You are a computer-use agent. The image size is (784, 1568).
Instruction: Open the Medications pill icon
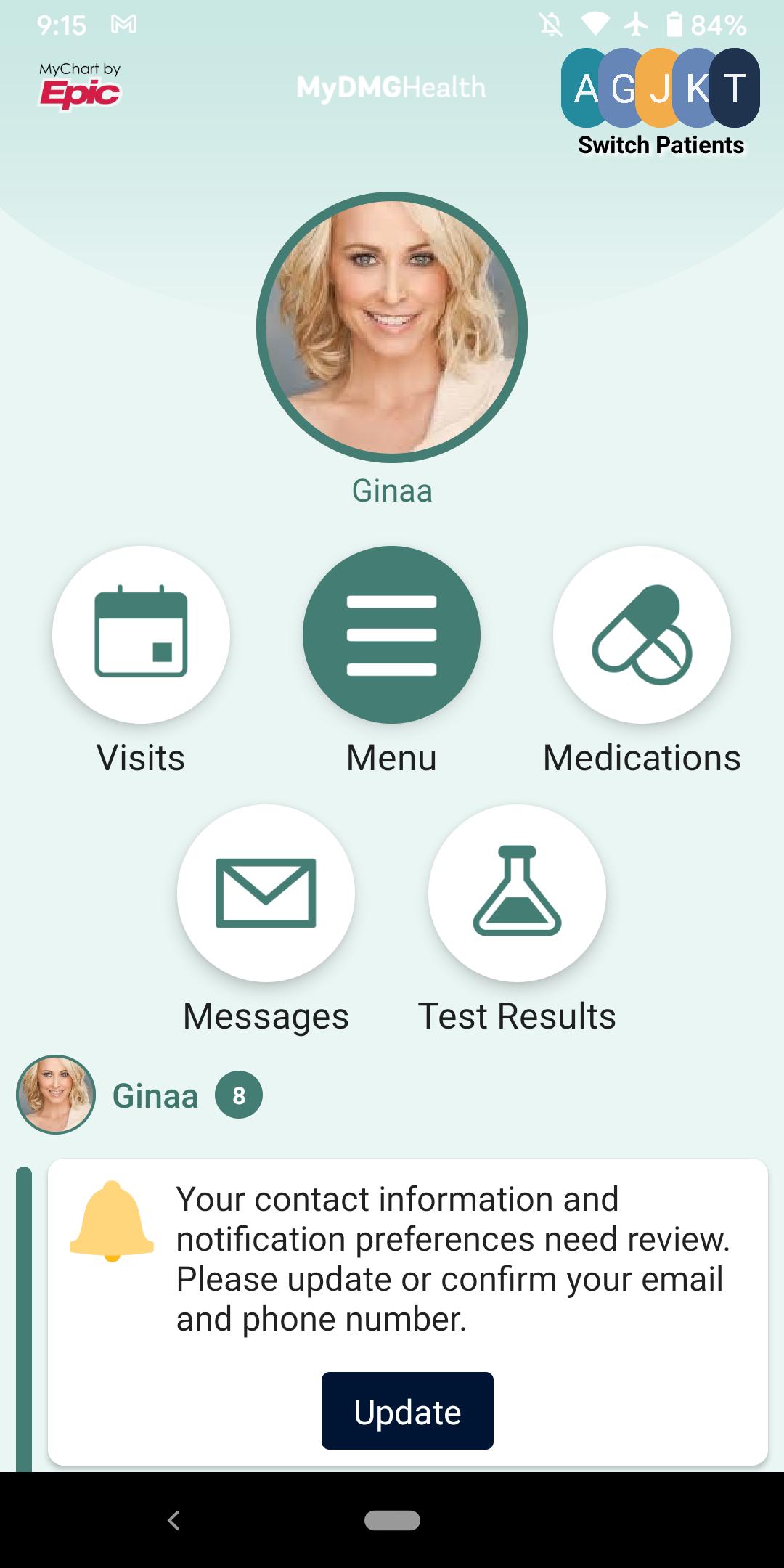[643, 634]
